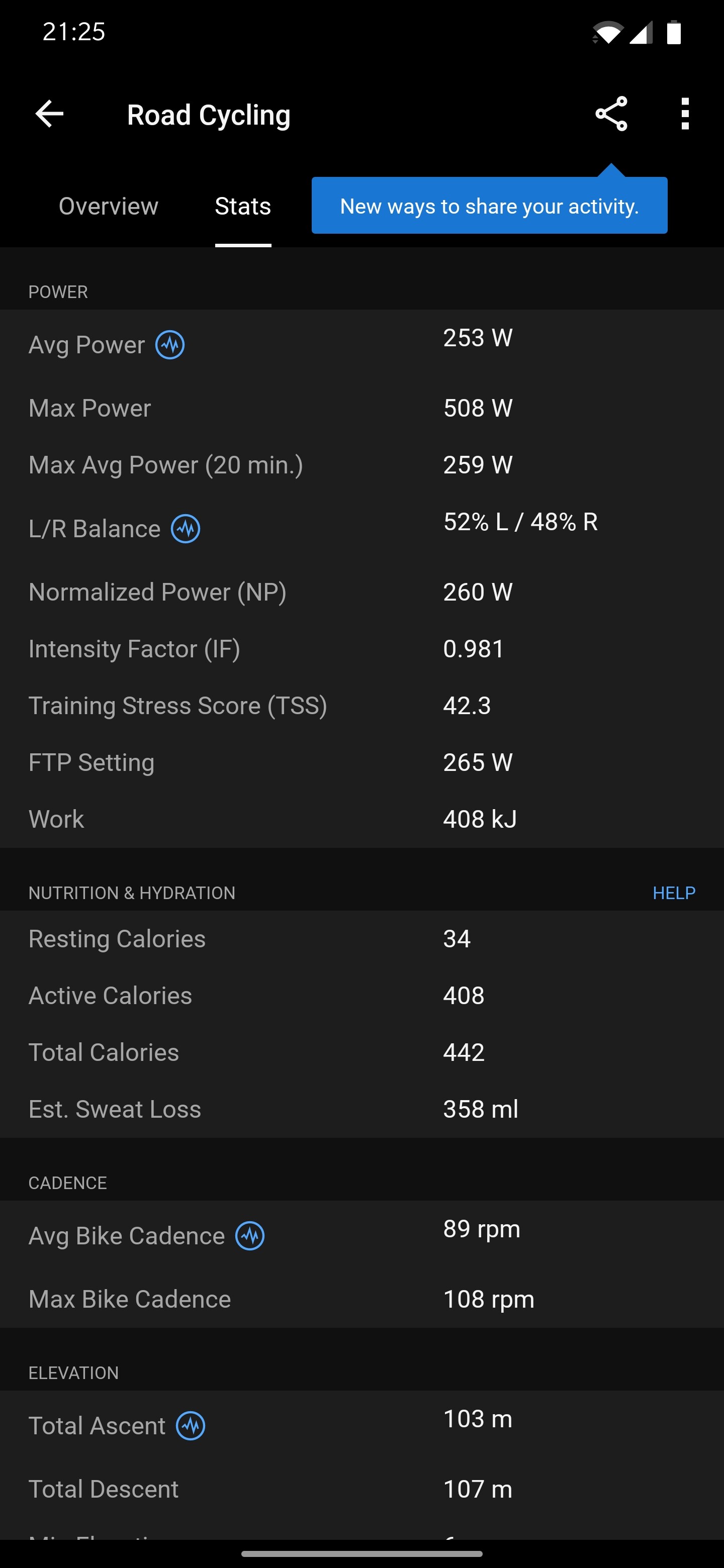Open the overflow menu
The height and width of the screenshot is (1568, 724).
click(x=685, y=114)
